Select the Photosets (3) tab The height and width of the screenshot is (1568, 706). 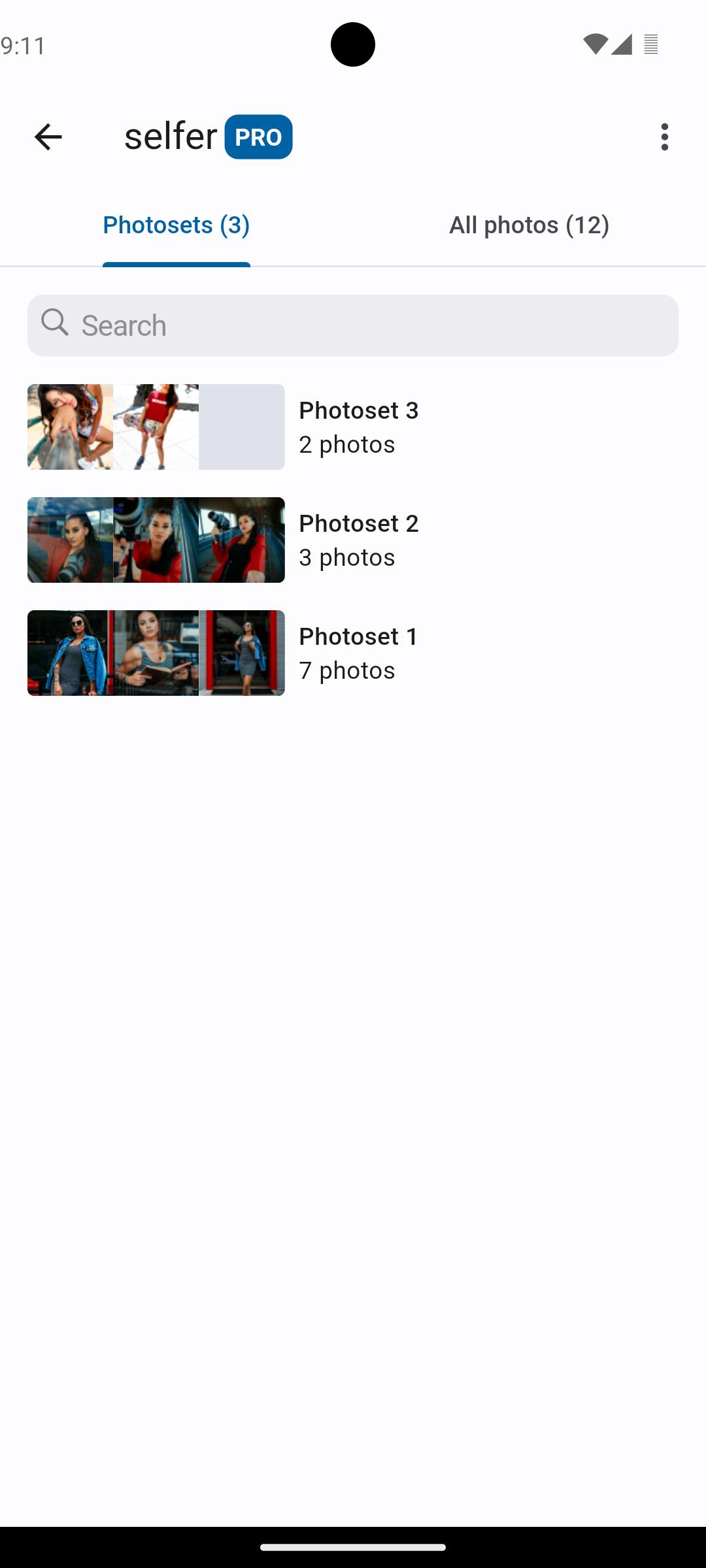click(x=176, y=225)
